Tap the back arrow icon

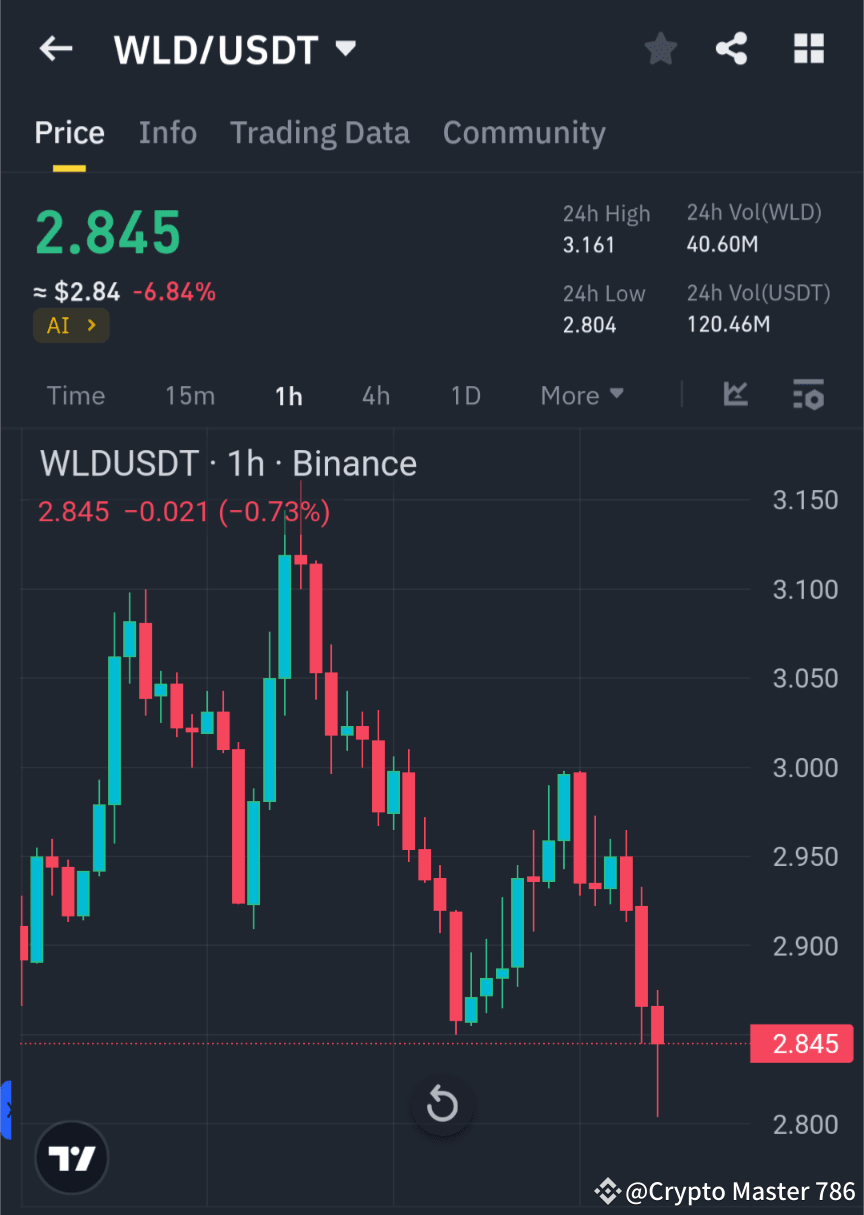click(x=55, y=48)
